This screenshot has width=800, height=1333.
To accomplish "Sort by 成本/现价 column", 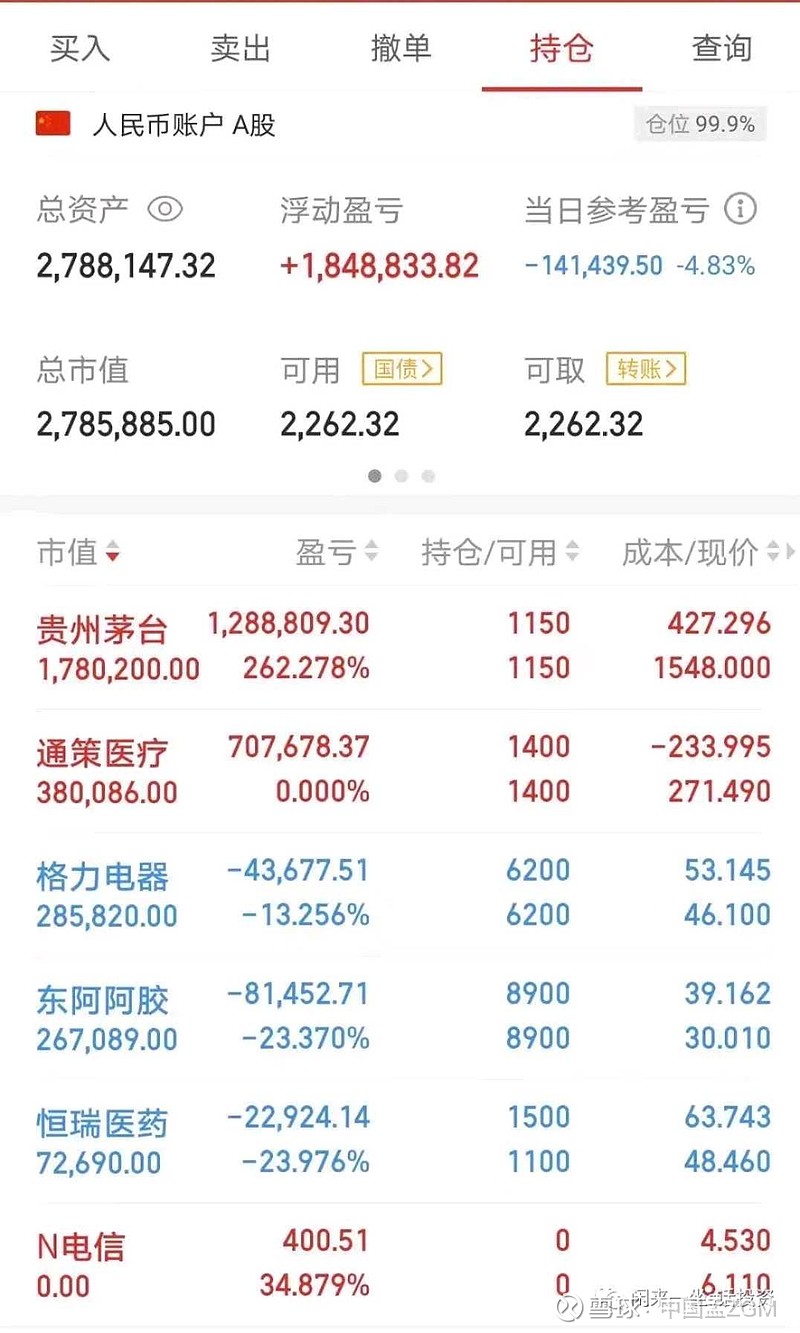I will pos(700,552).
